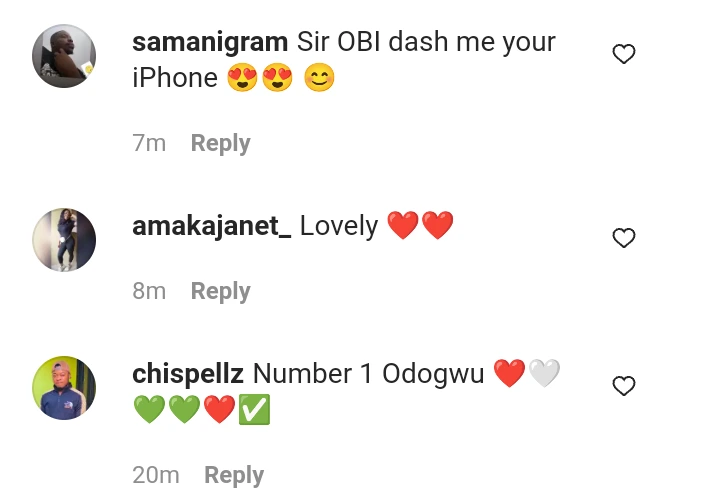Open amakajanet_'s profile picture

tap(64, 240)
